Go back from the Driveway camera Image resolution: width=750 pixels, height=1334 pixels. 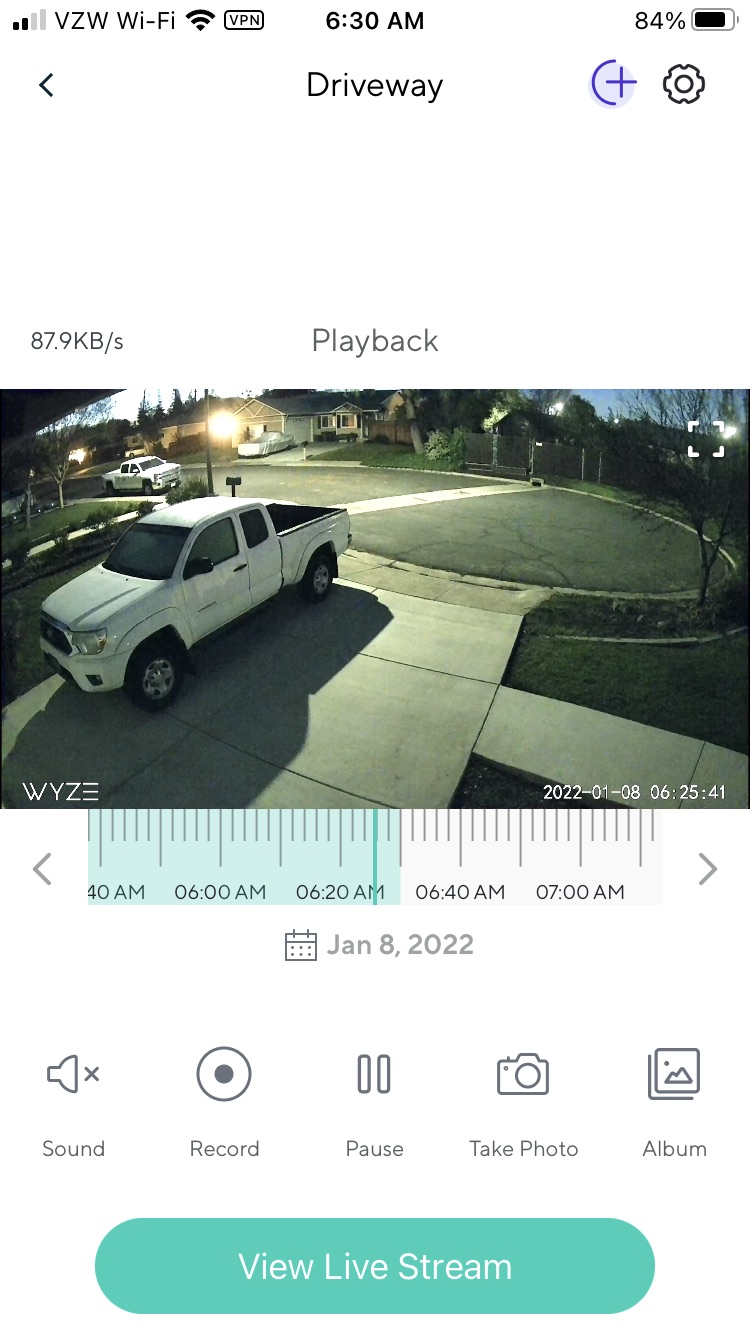pyautogui.click(x=46, y=85)
